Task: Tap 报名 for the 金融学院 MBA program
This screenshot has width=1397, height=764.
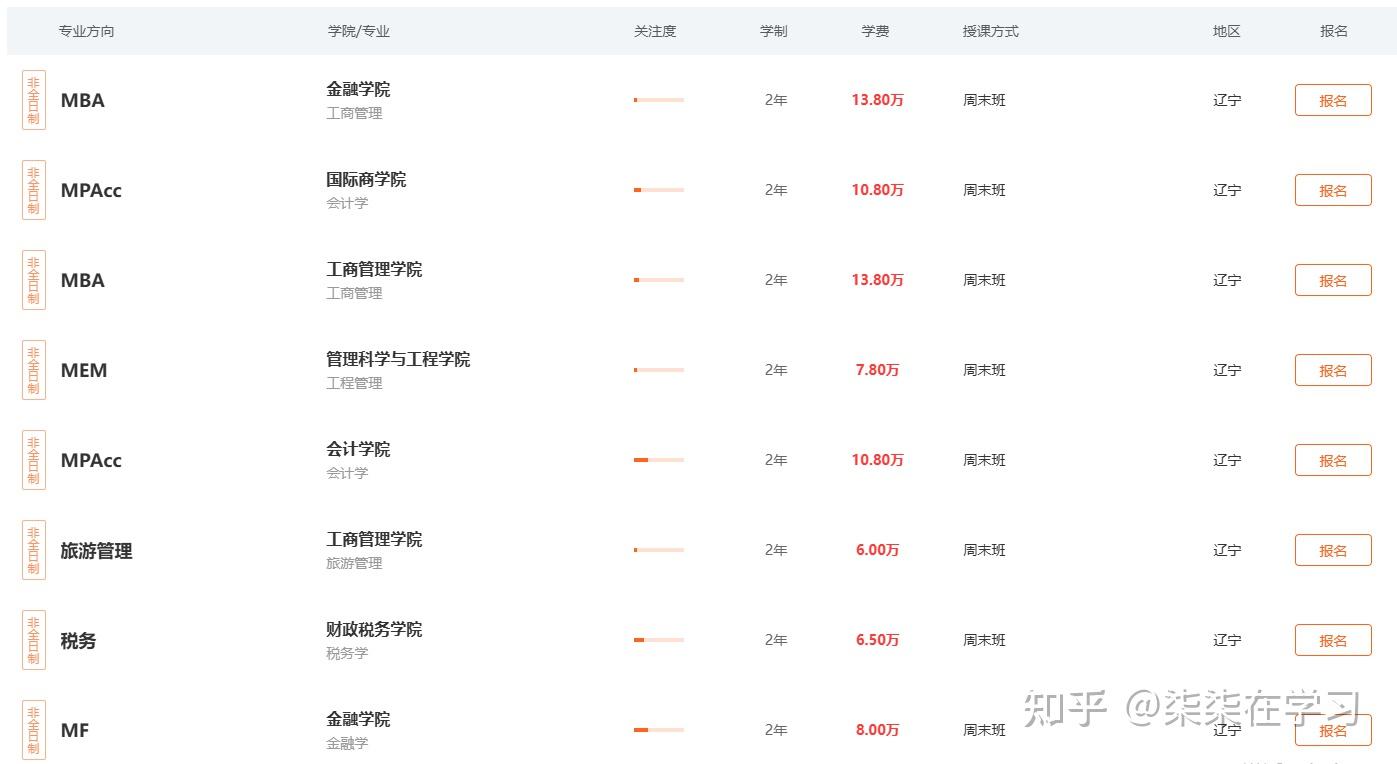Action: [1333, 100]
